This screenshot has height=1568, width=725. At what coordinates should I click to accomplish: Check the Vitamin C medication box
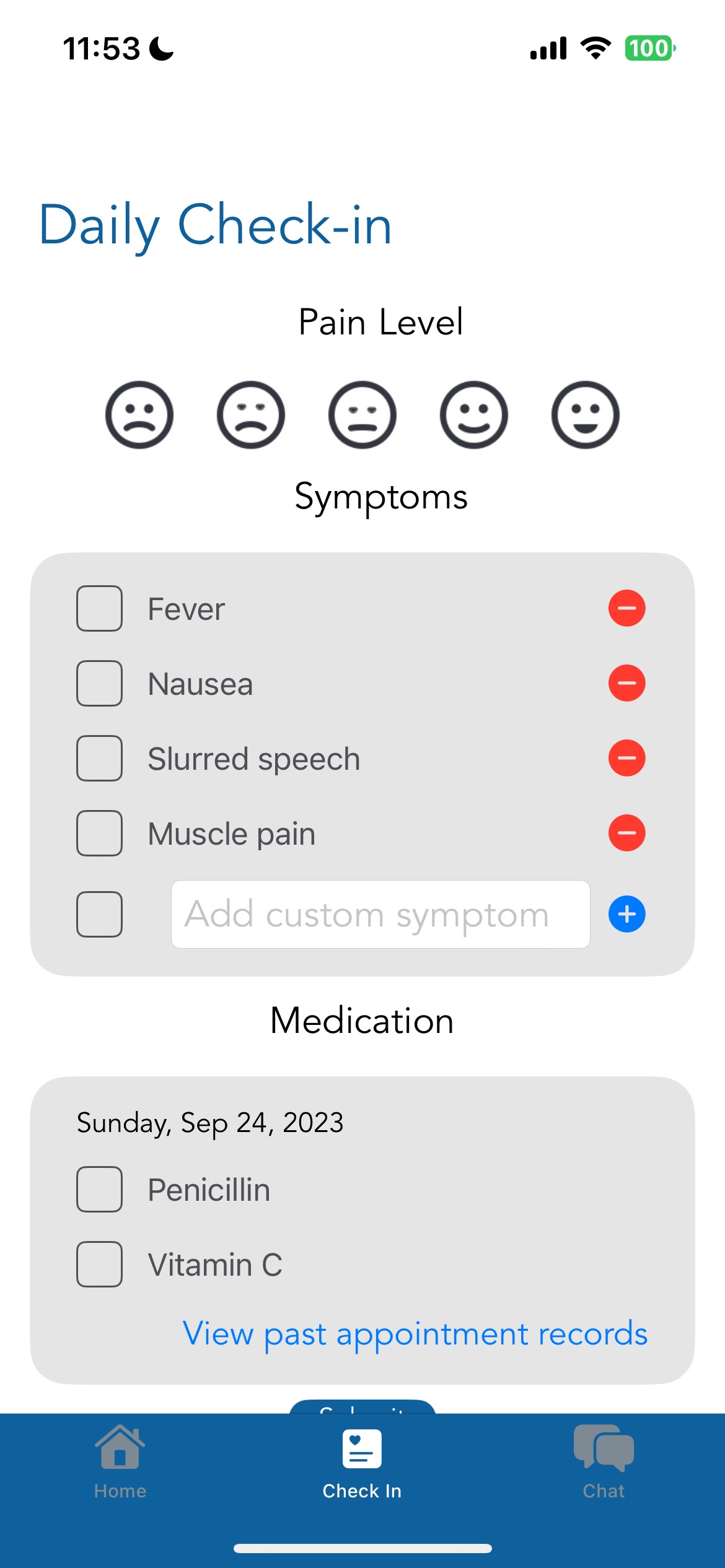tap(99, 1264)
